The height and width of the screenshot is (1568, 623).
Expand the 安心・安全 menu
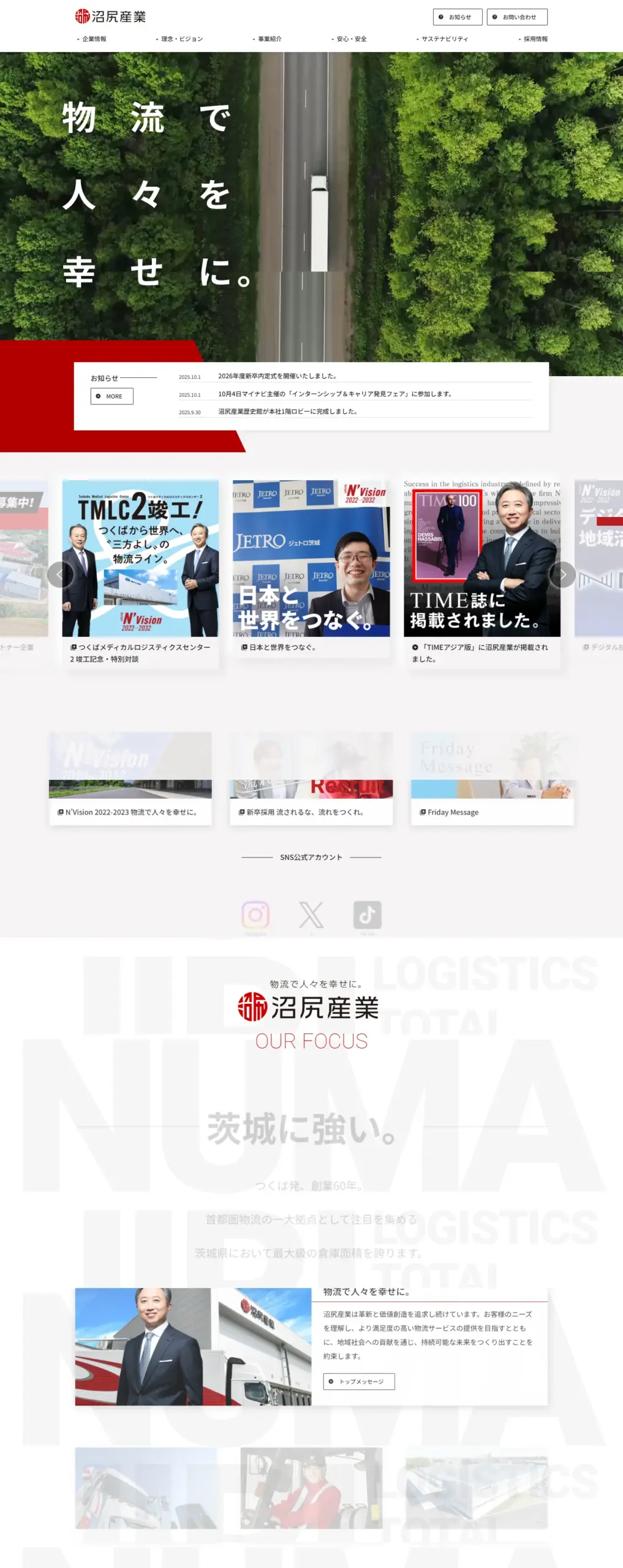(x=349, y=39)
